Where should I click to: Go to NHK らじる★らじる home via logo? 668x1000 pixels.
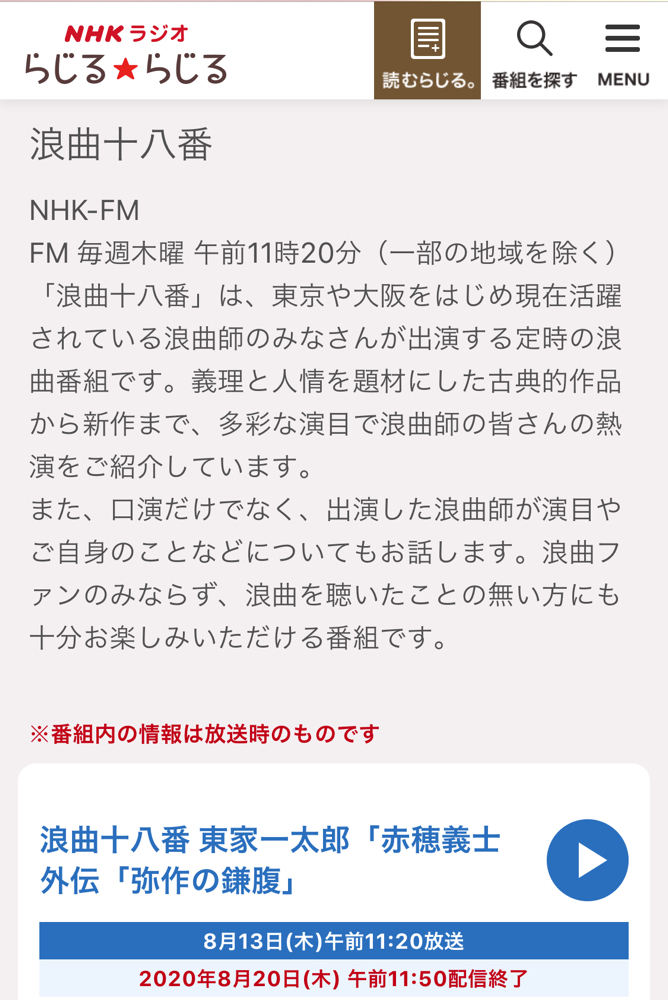pyautogui.click(x=126, y=53)
